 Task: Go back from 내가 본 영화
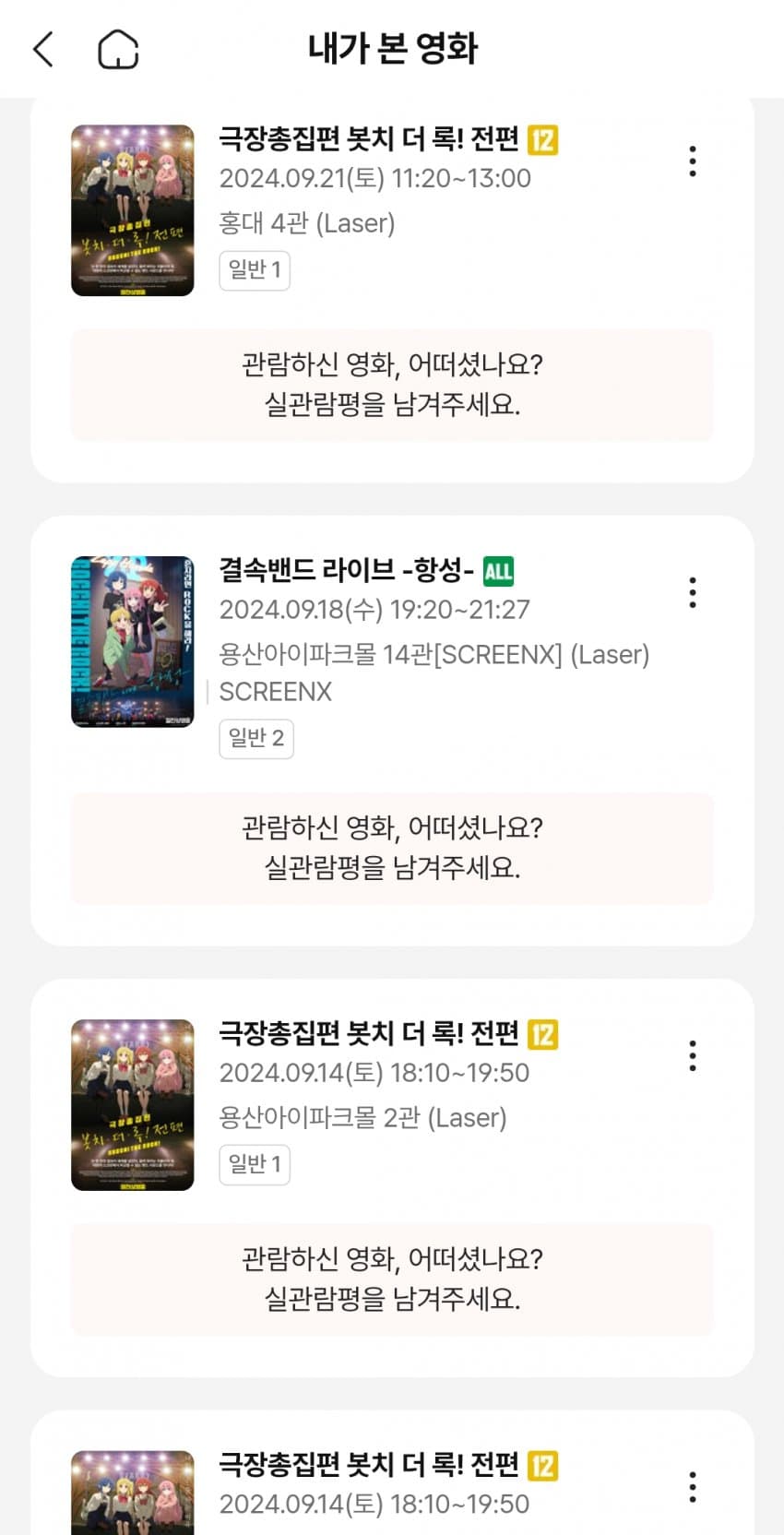[x=43, y=49]
